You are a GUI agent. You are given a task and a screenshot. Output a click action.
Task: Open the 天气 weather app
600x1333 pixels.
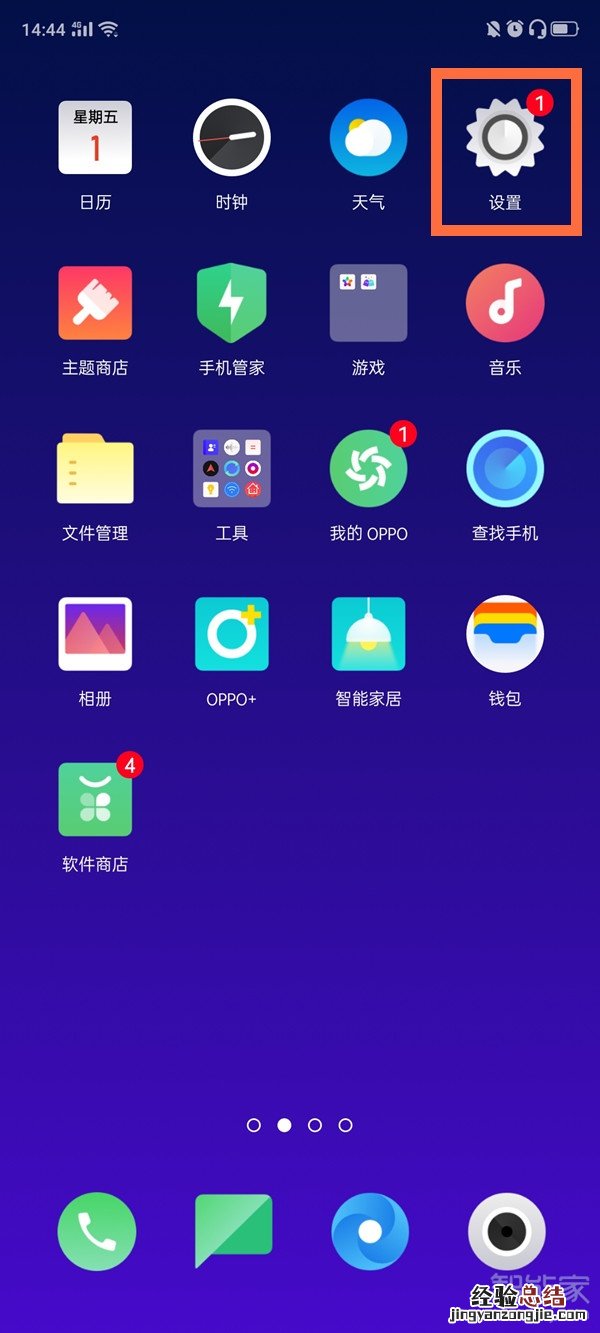pyautogui.click(x=368, y=138)
